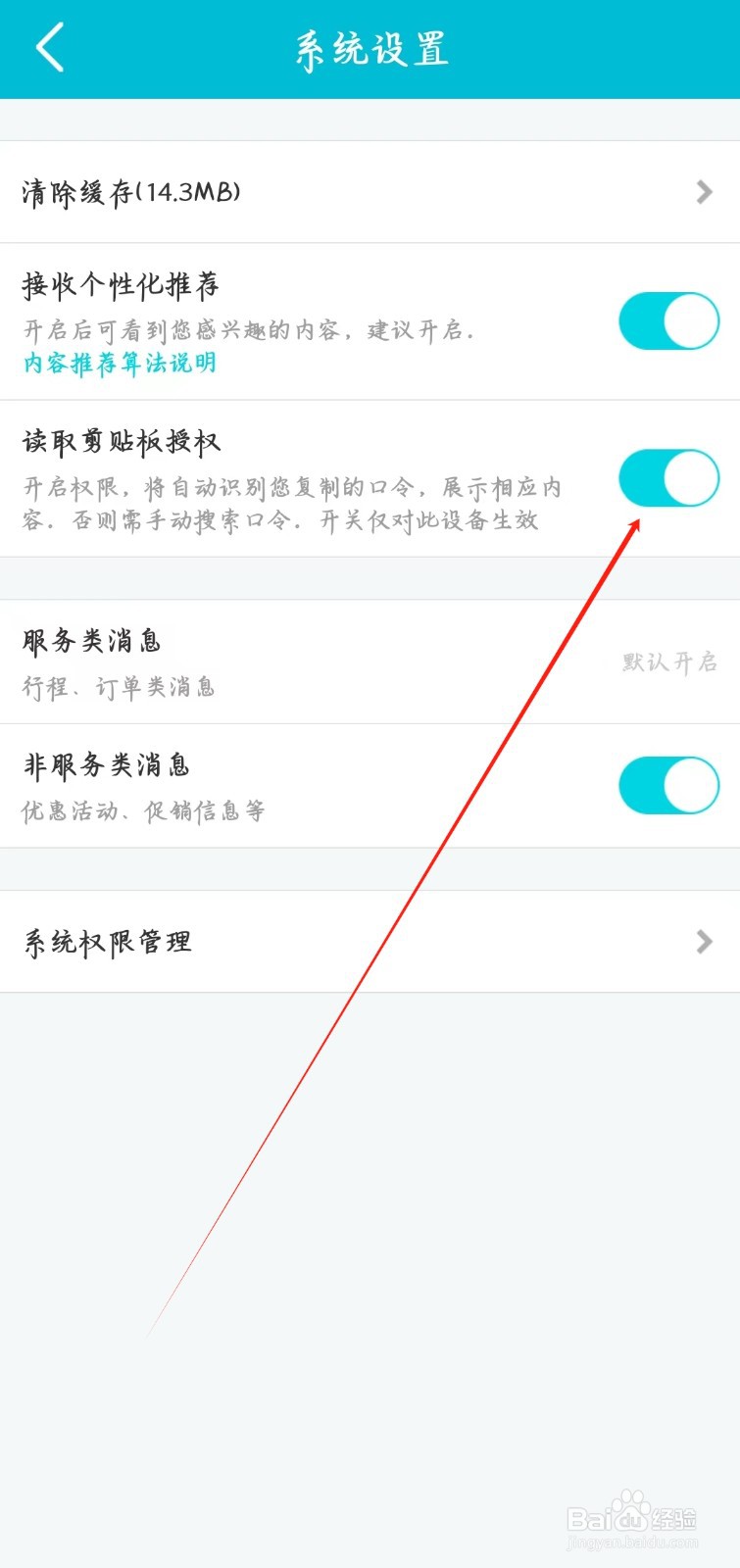Toggle the 非服务类消息 switch off
The height and width of the screenshot is (1568, 740).
coord(668,785)
